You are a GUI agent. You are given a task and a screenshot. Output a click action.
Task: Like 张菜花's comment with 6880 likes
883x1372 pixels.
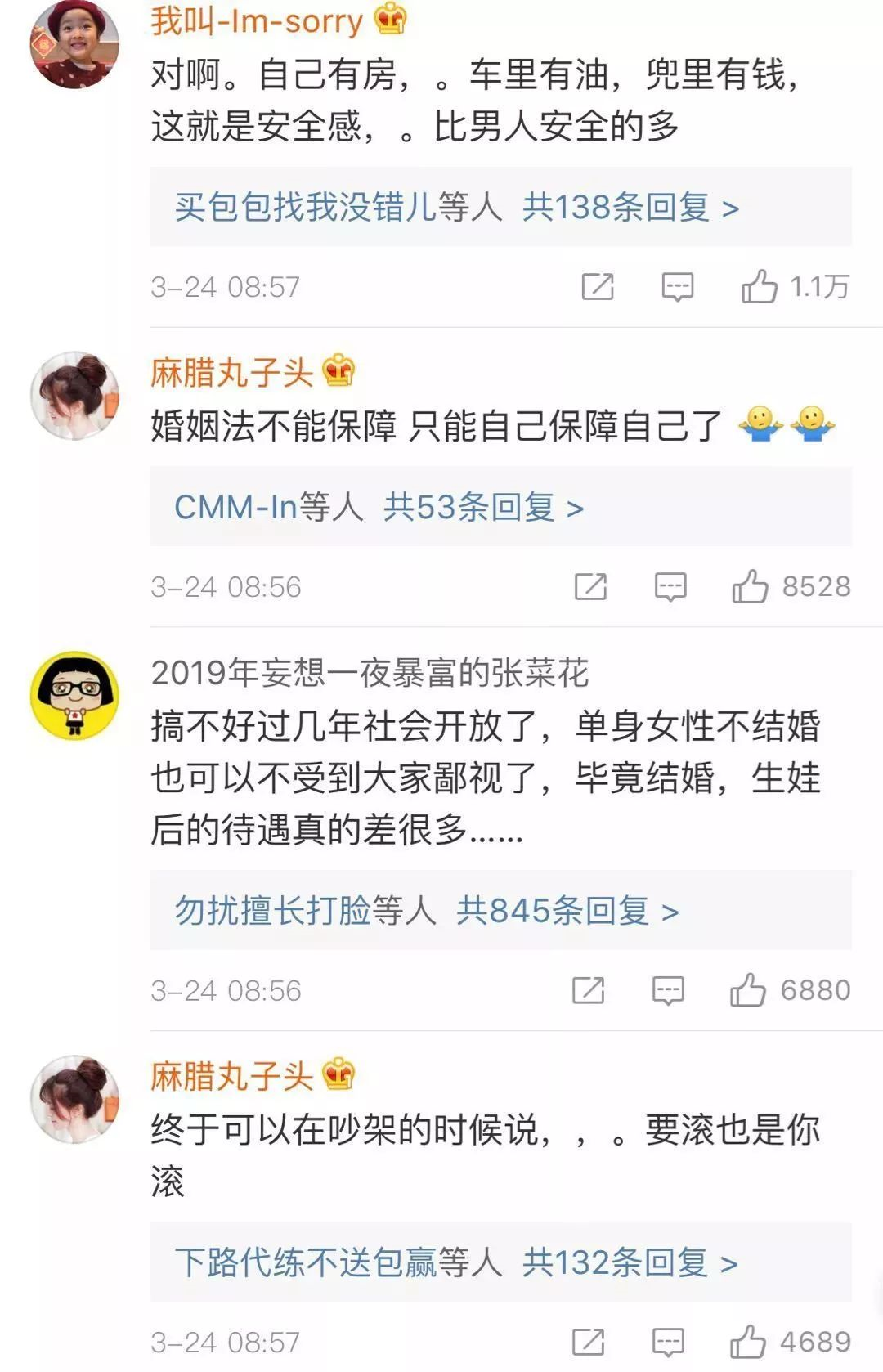[x=747, y=991]
